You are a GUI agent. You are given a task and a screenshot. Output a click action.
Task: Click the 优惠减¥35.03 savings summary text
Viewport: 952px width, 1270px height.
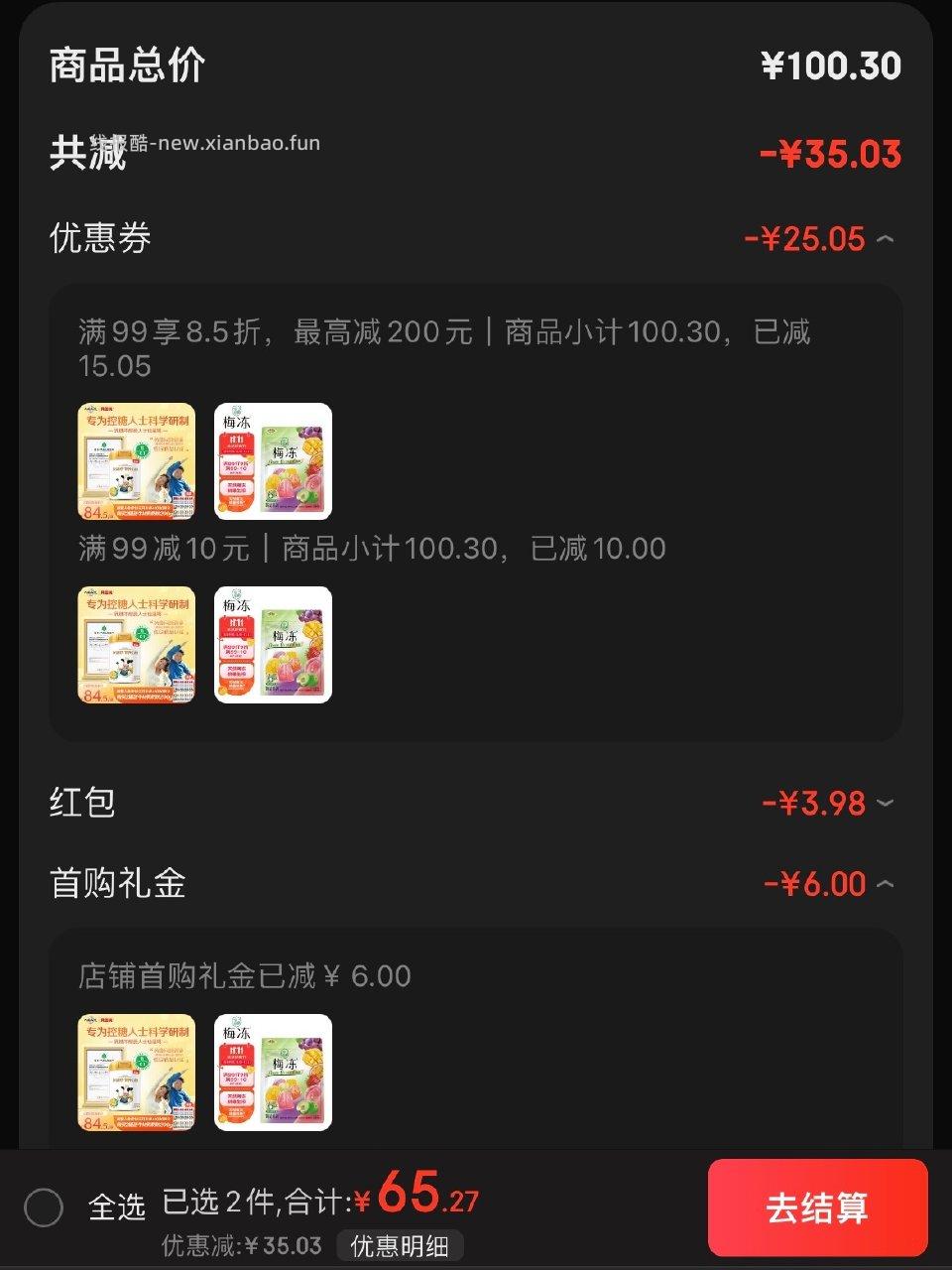point(237,1247)
